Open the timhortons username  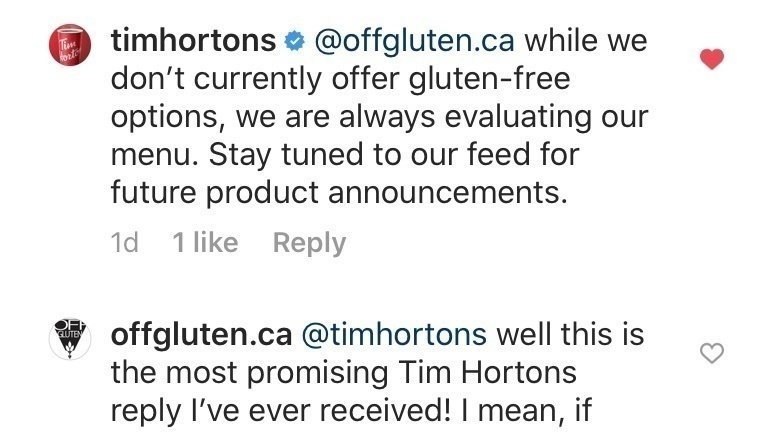point(193,42)
